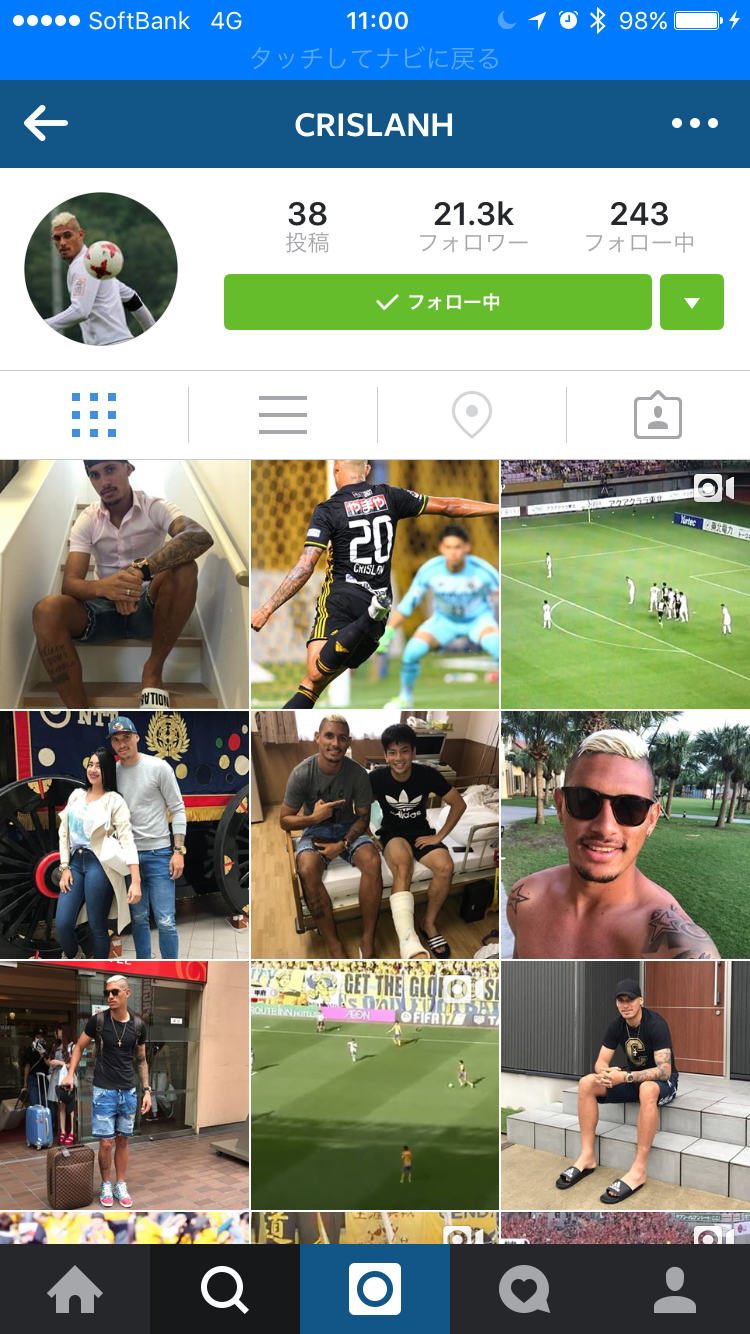The image size is (750, 1334).
Task: Open photo with luggage outside hotel
Action: tap(124, 1085)
